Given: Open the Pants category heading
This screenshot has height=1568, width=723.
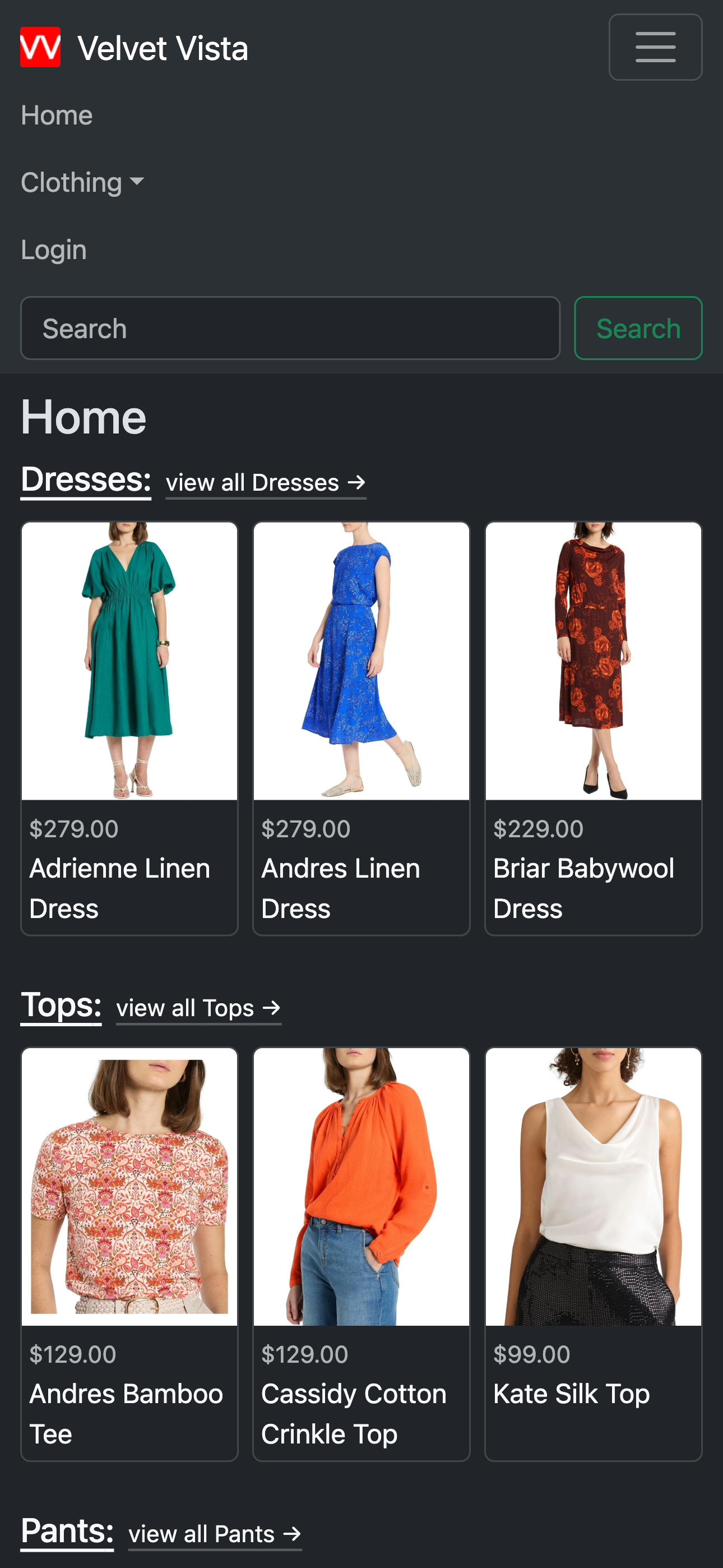Looking at the screenshot, I should point(67,1531).
